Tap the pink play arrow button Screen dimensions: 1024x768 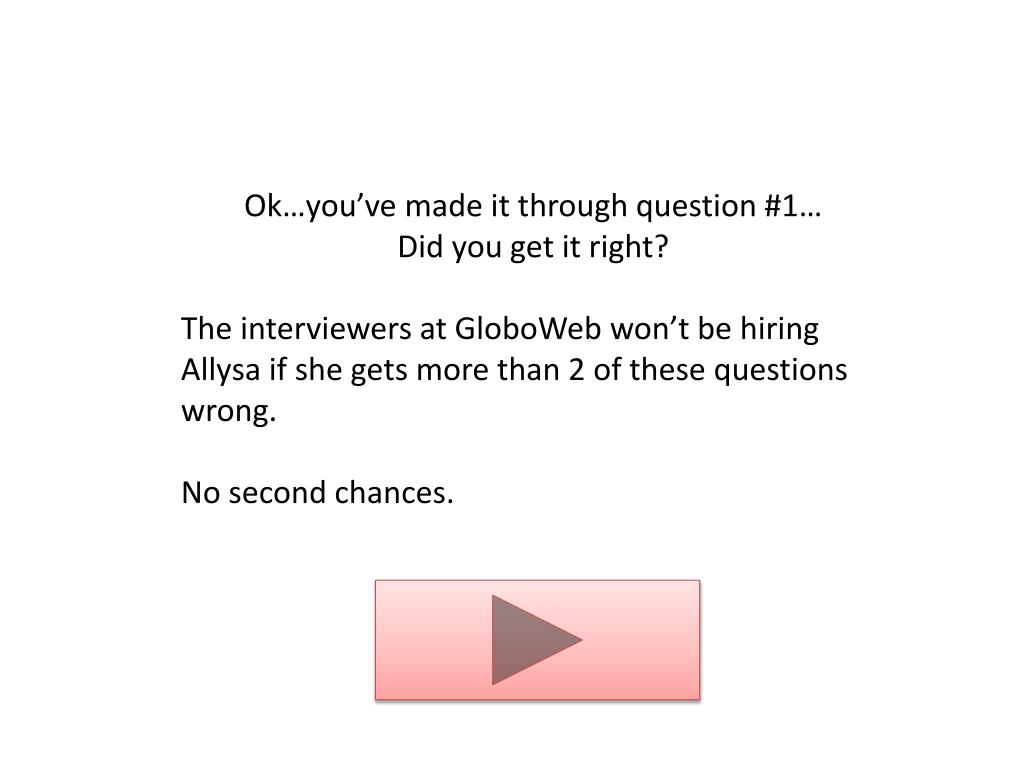point(537,639)
